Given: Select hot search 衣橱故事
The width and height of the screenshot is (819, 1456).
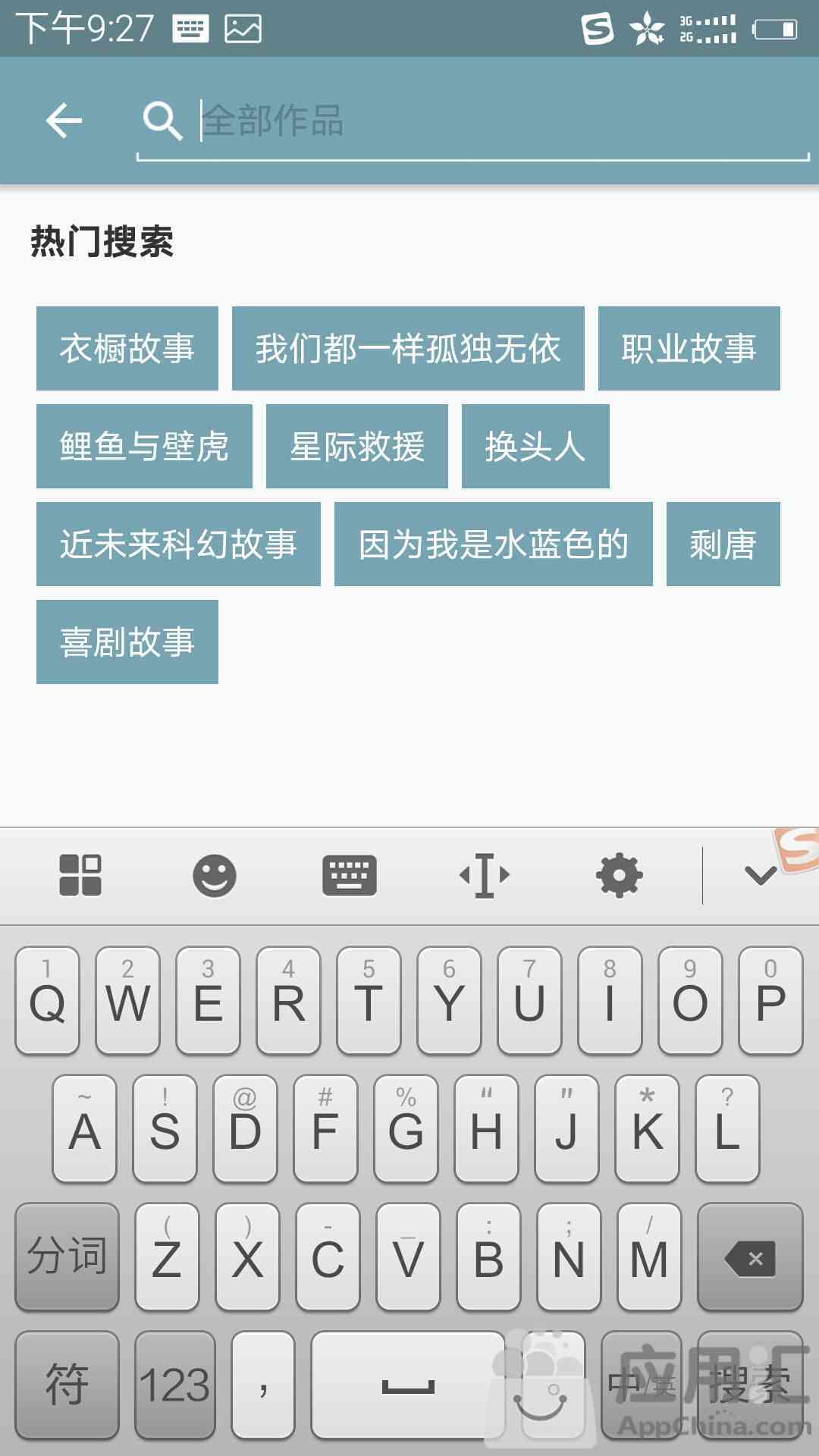Looking at the screenshot, I should point(127,349).
